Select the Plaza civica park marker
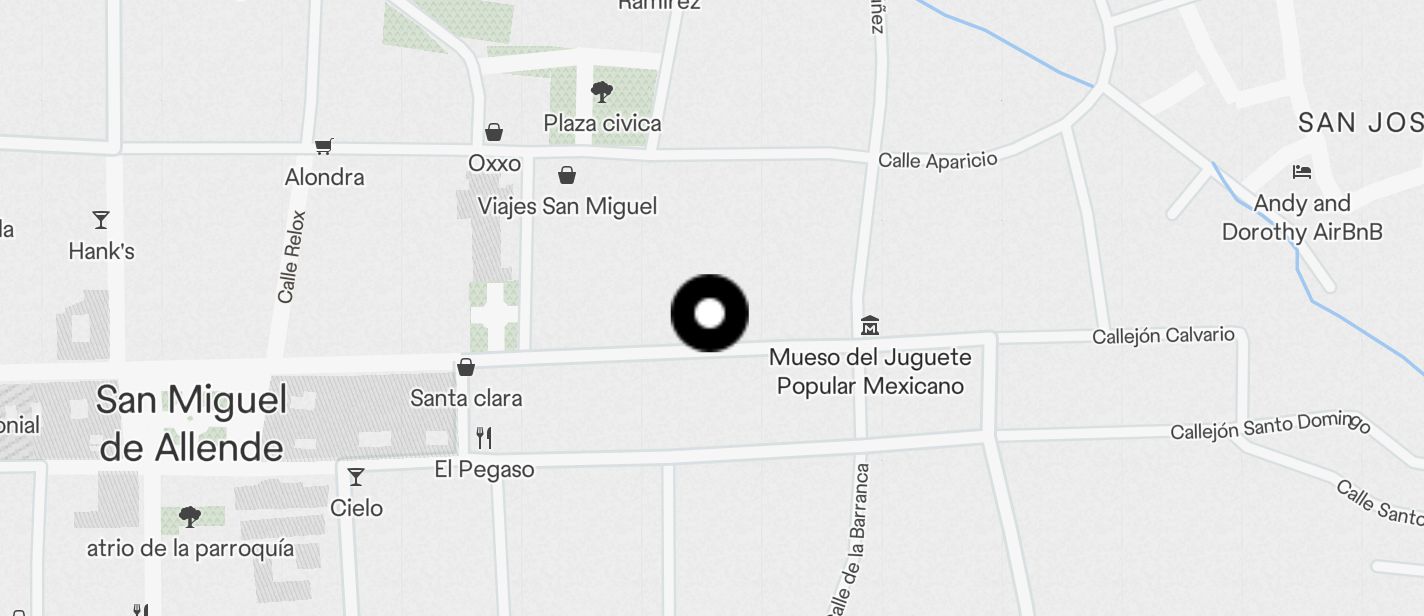The image size is (1424, 616). [x=601, y=93]
